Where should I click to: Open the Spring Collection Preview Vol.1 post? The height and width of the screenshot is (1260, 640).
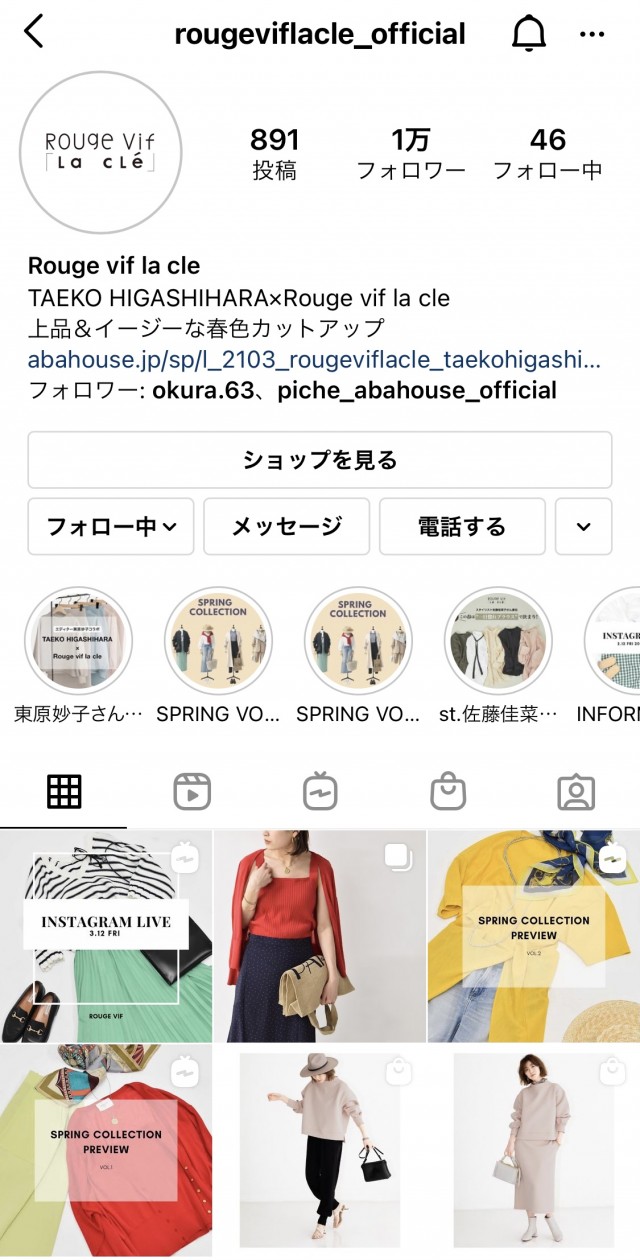tap(105, 1150)
